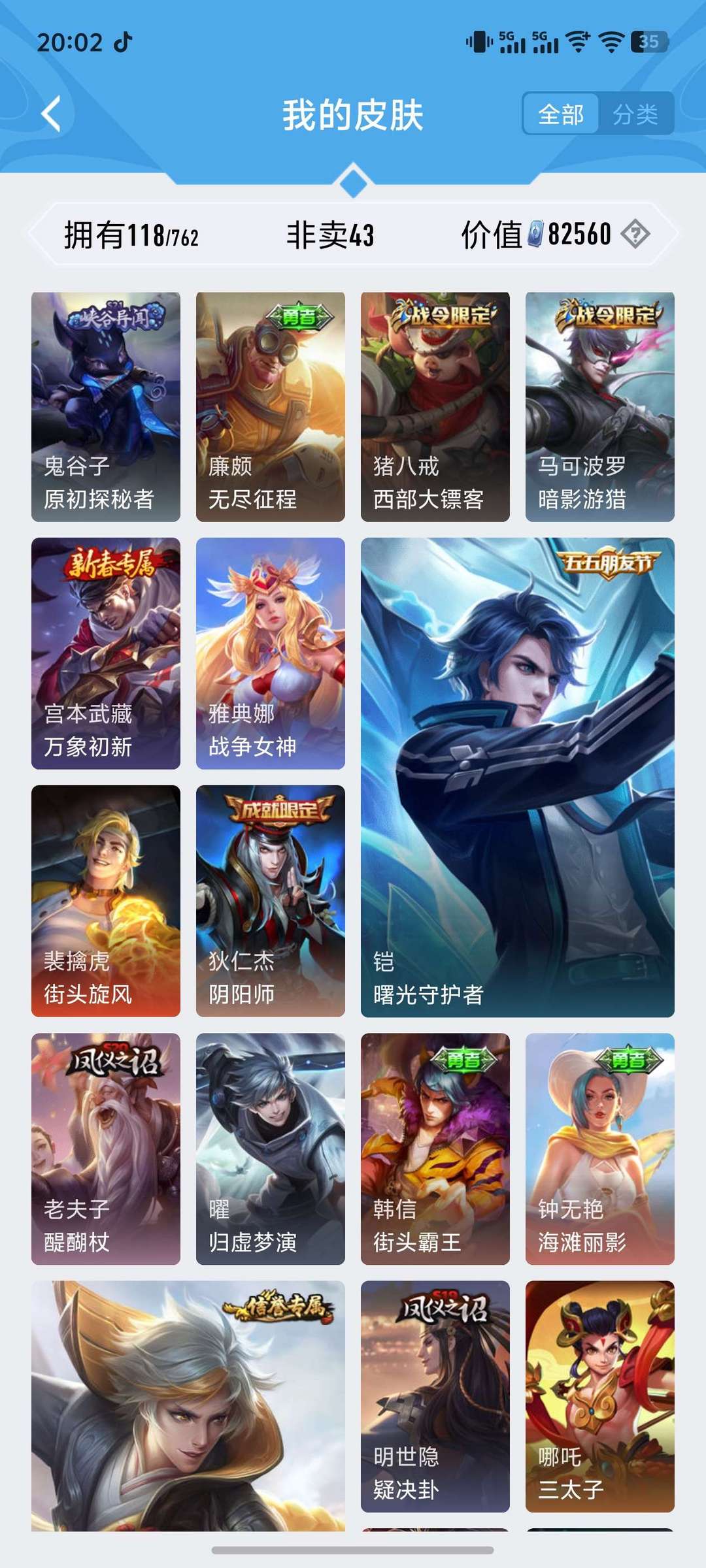
Task: Open 鬼谷子 原初探秘者 skin
Action: tap(106, 406)
